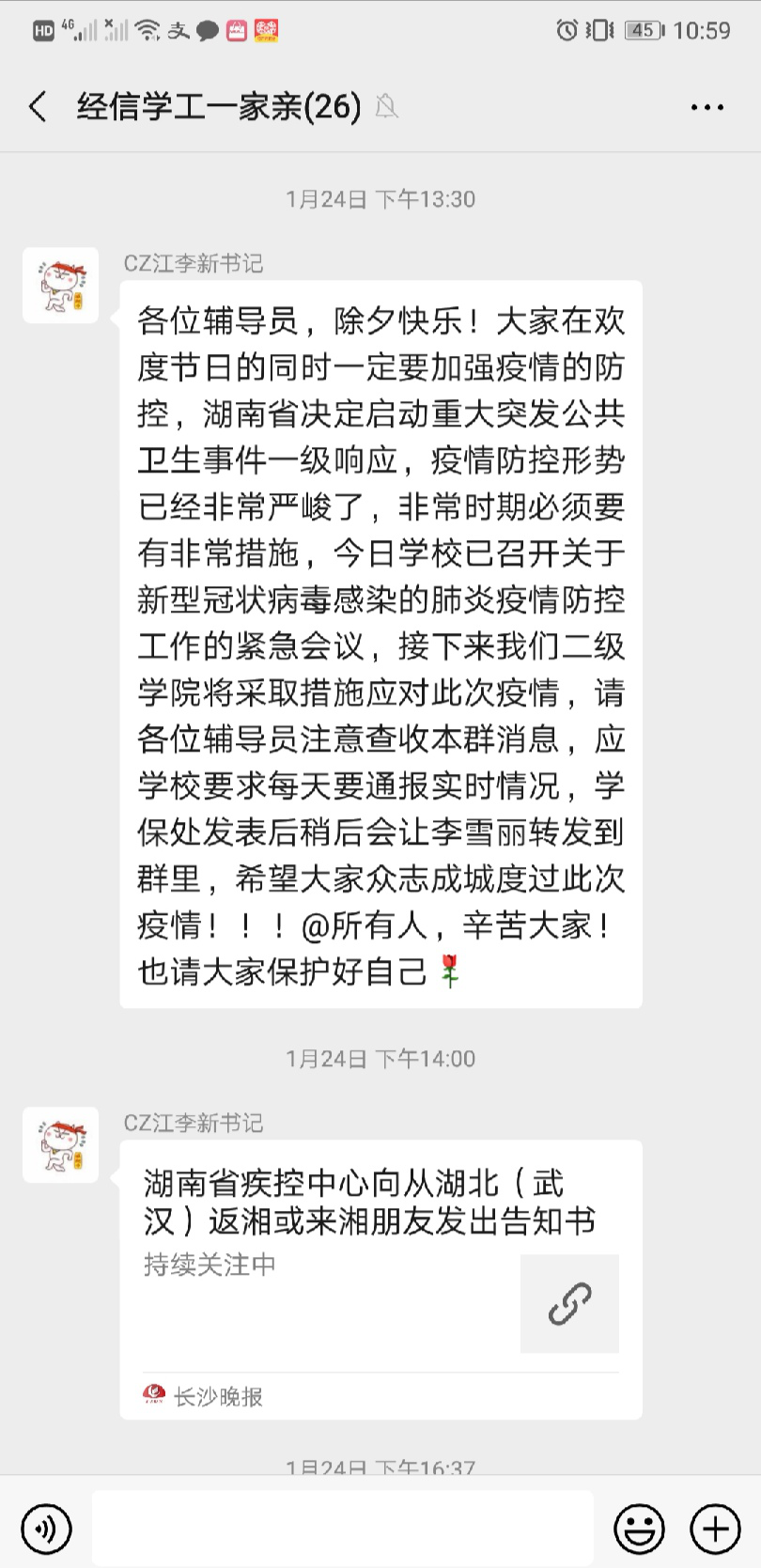Open the emoji sticker panel
This screenshot has width=761, height=1568.
[x=639, y=1529]
